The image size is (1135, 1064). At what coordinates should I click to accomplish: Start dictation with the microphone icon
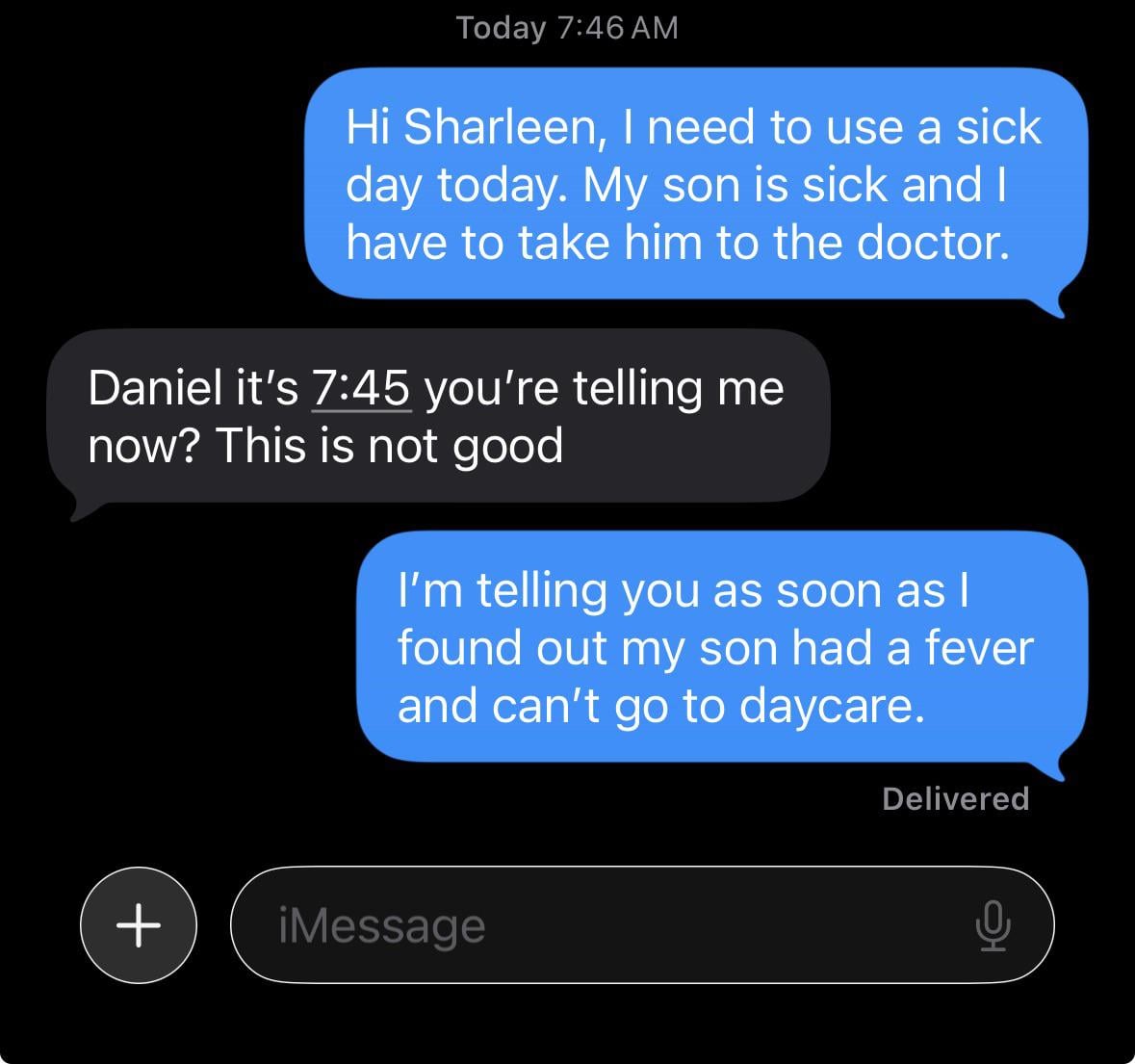992,925
